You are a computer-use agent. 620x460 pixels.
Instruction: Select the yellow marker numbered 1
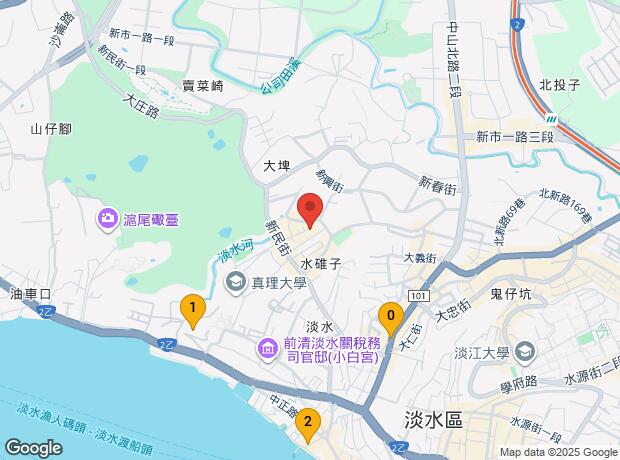click(192, 310)
